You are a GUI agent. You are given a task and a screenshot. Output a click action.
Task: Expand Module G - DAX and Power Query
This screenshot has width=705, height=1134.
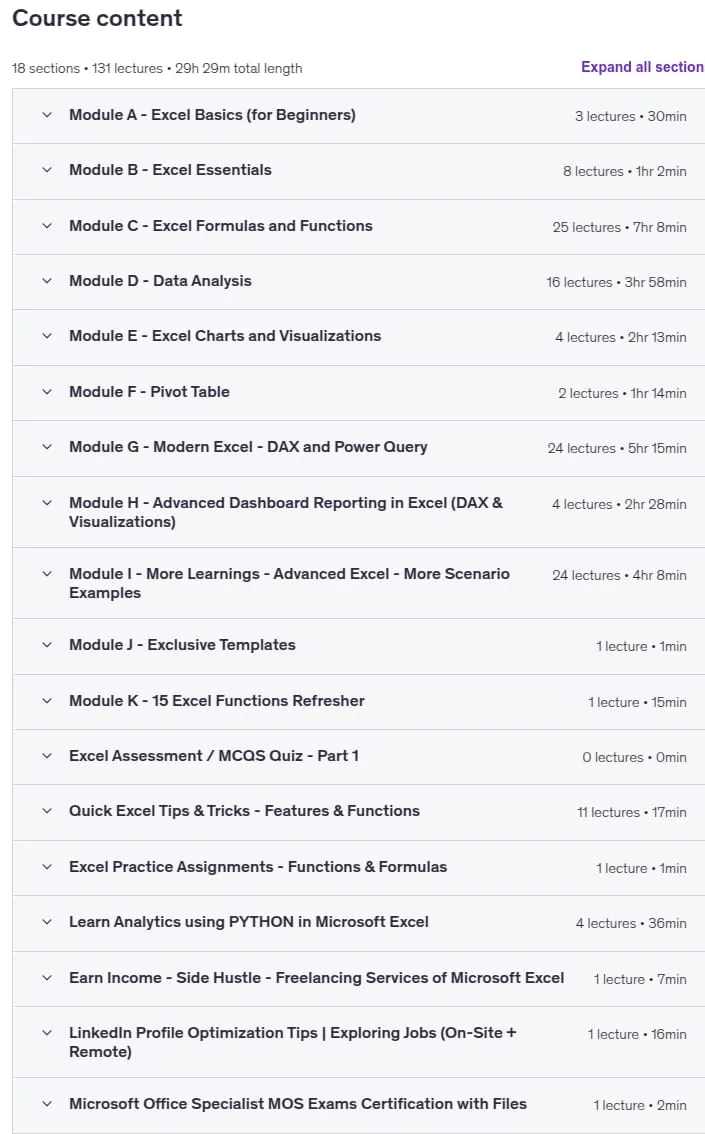pyautogui.click(x=359, y=448)
